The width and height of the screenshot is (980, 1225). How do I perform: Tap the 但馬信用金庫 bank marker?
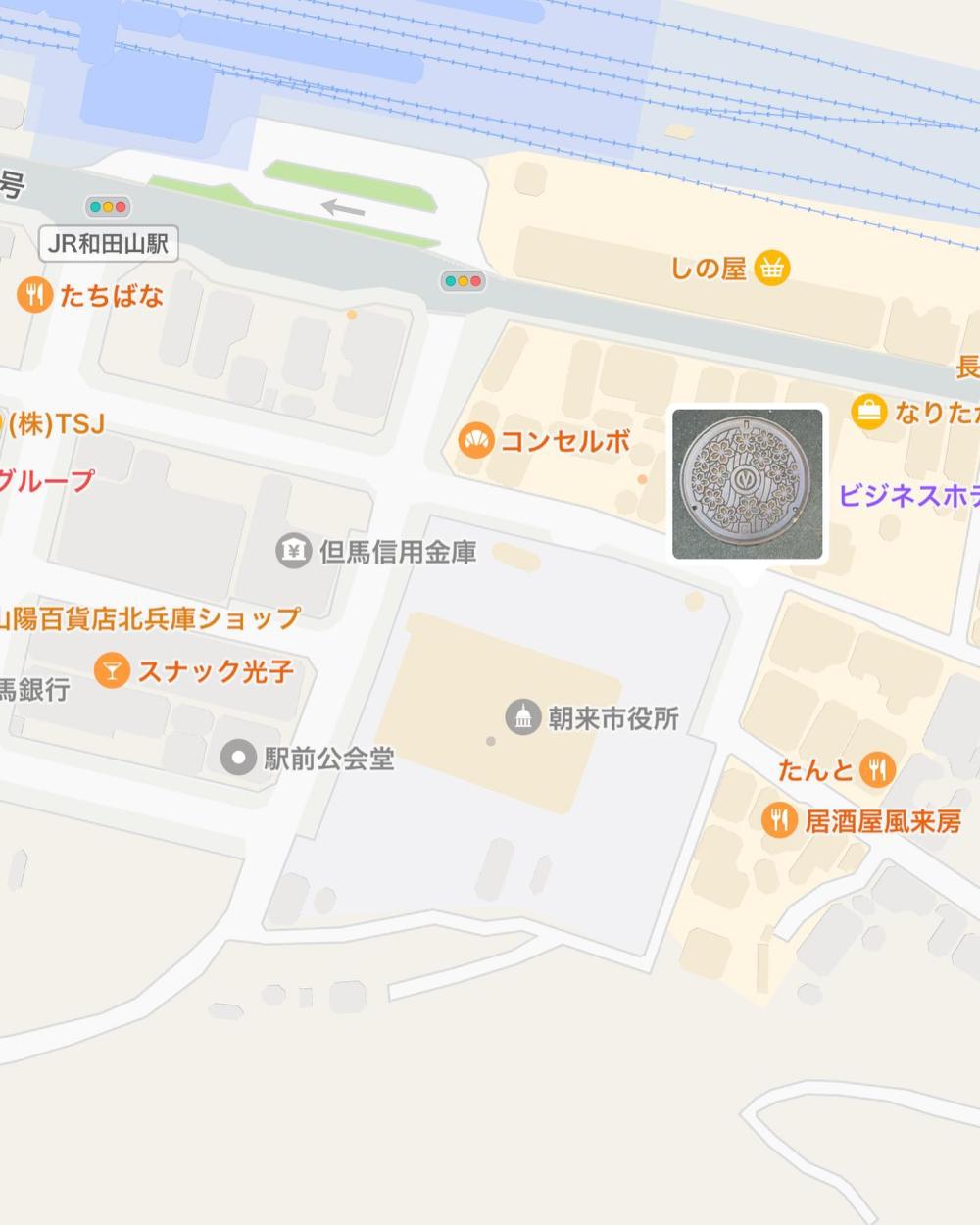coord(293,551)
